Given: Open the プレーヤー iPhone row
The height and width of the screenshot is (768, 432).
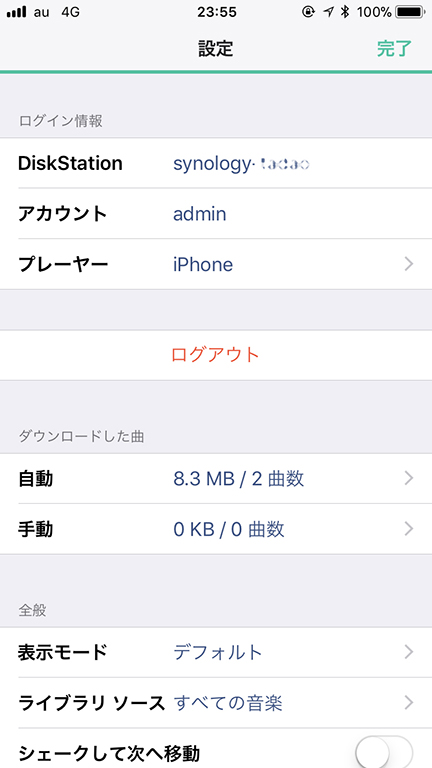Looking at the screenshot, I should (216, 264).
